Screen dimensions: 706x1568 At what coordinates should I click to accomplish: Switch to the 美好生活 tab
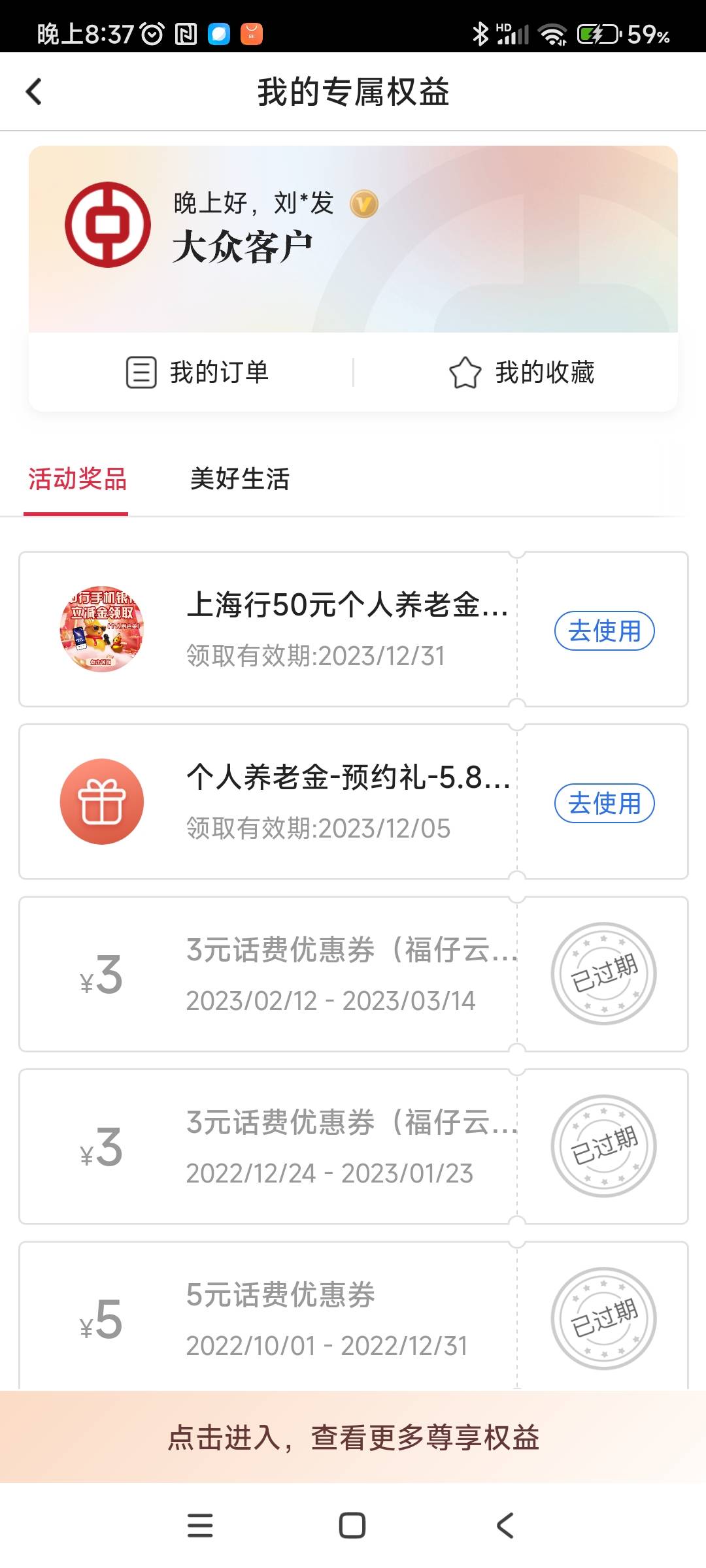(239, 479)
